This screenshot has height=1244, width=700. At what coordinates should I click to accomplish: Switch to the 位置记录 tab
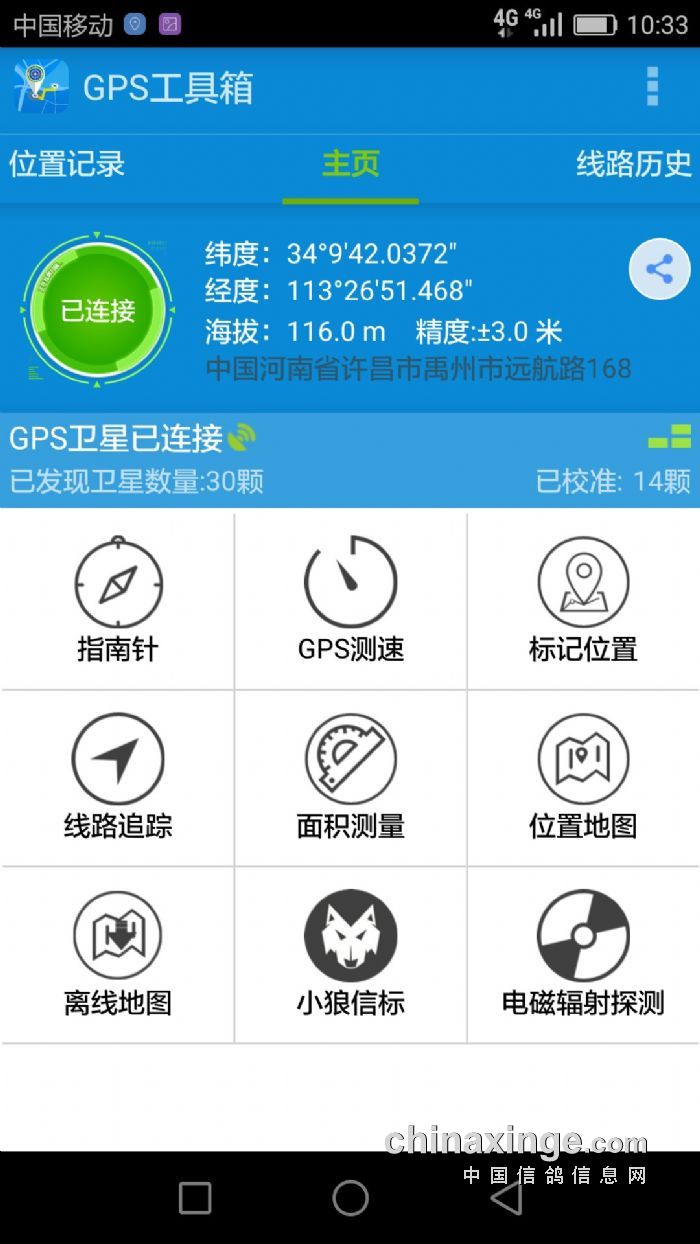pyautogui.click(x=67, y=164)
